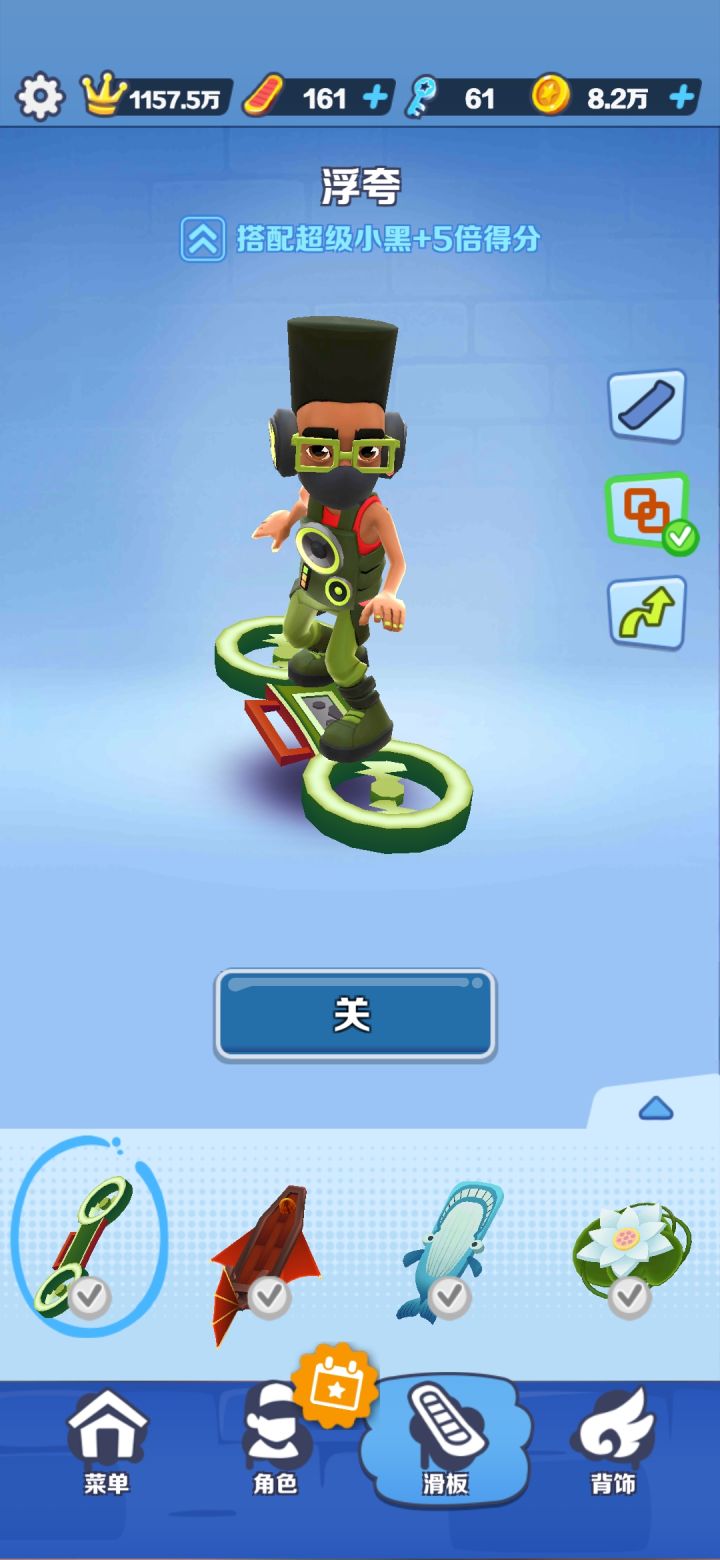The image size is (720, 1560).
Task: Collapse the board list with the up triangle
Action: pyautogui.click(x=655, y=1108)
